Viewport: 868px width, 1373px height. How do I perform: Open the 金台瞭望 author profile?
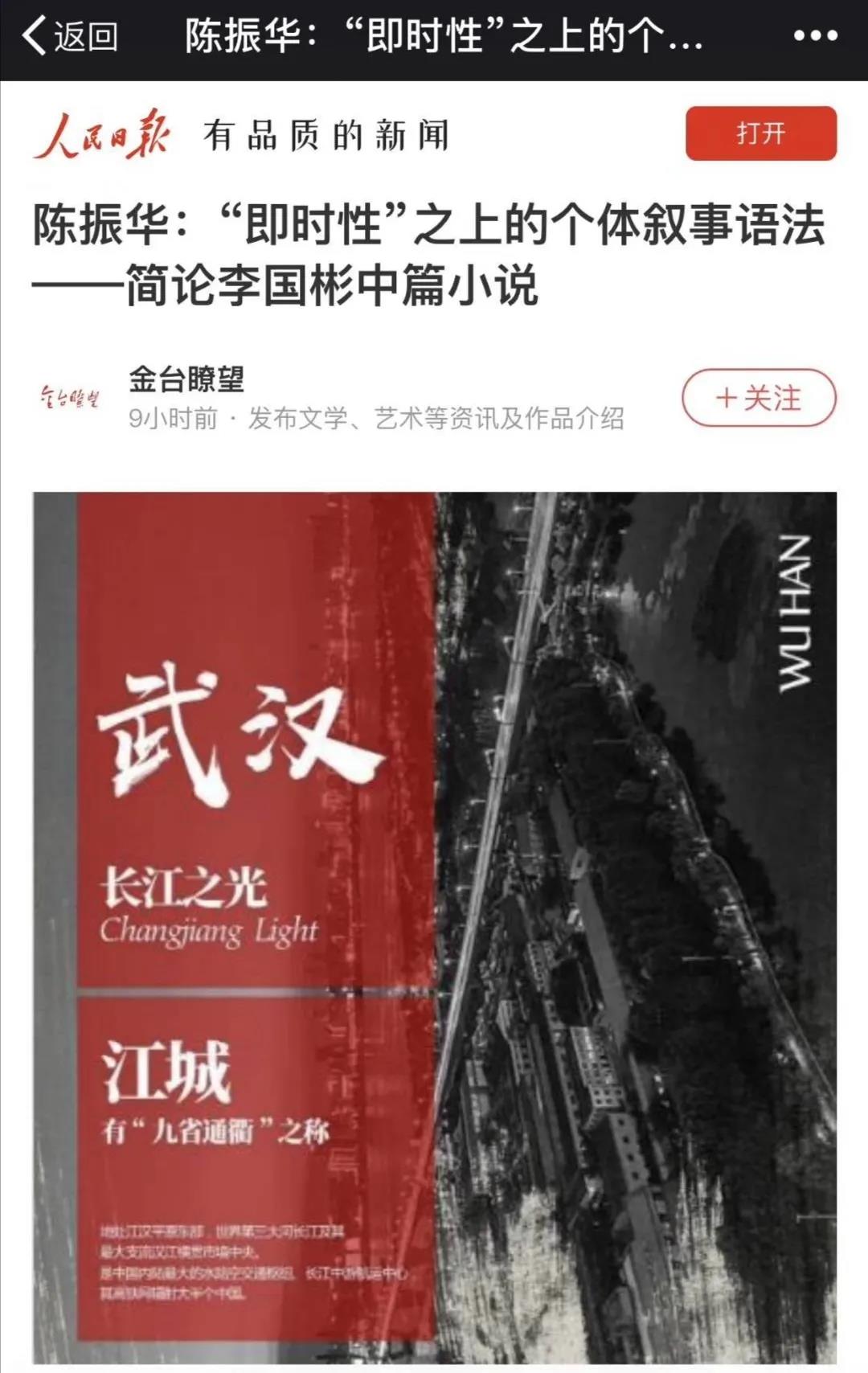click(186, 379)
